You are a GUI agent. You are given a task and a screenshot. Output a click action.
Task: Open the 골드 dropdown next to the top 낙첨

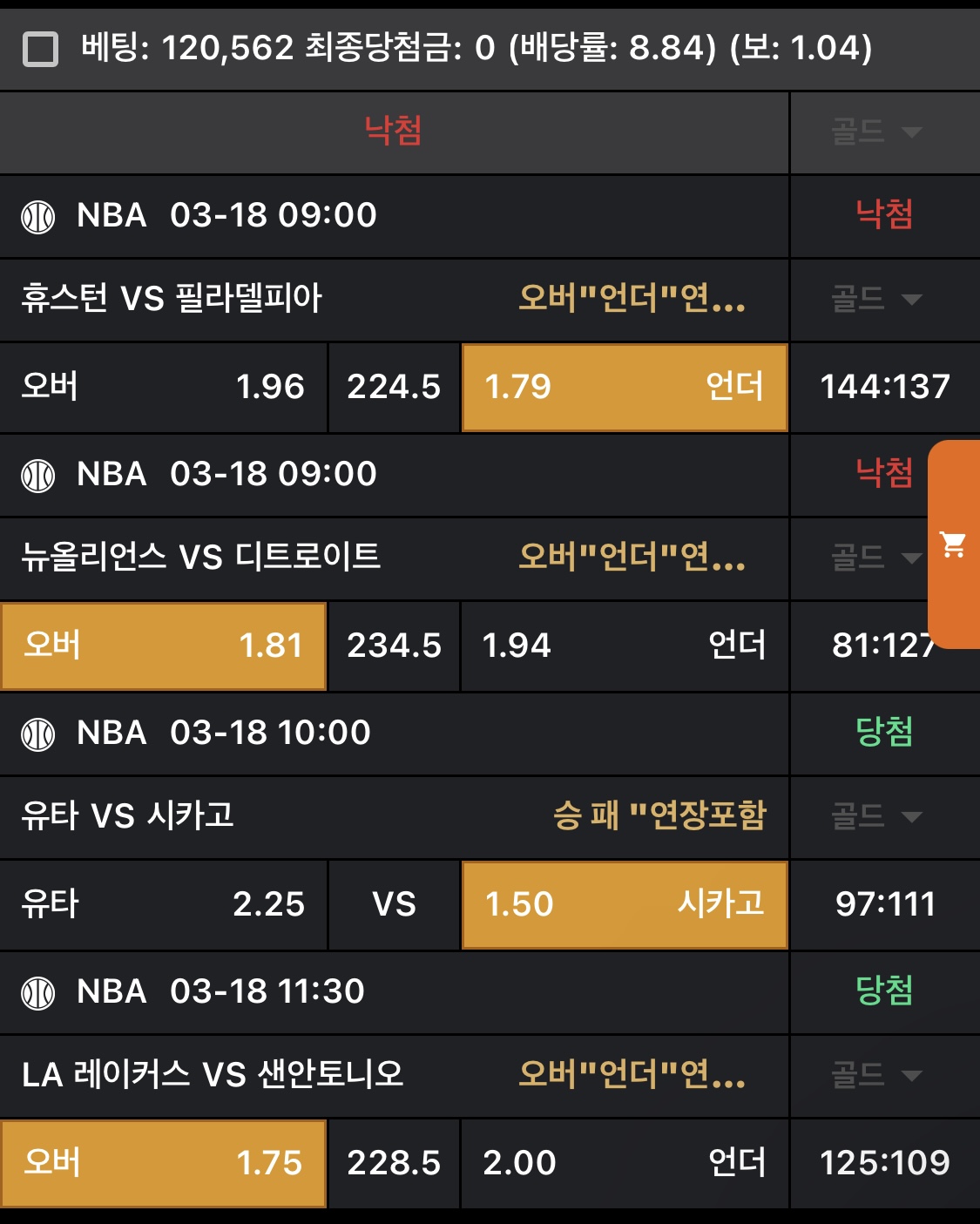pos(876,132)
